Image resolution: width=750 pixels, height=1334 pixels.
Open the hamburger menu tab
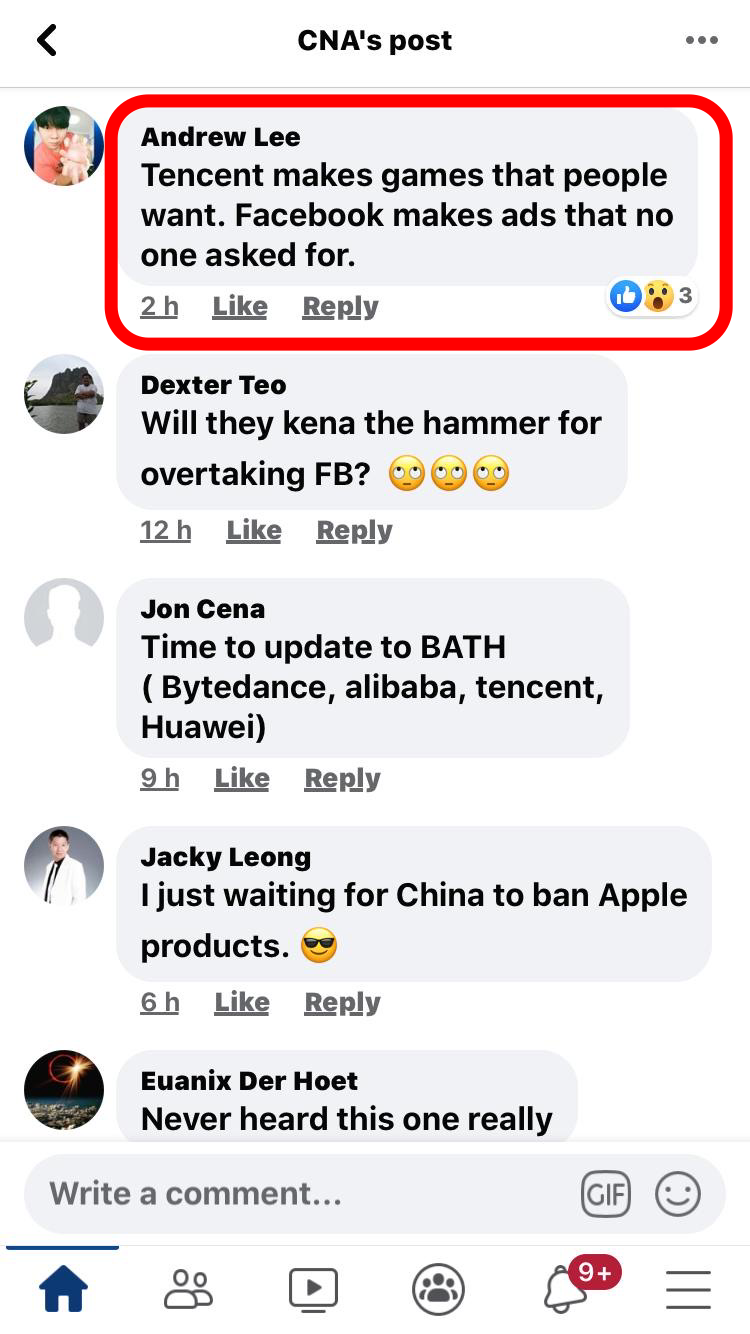click(688, 1290)
